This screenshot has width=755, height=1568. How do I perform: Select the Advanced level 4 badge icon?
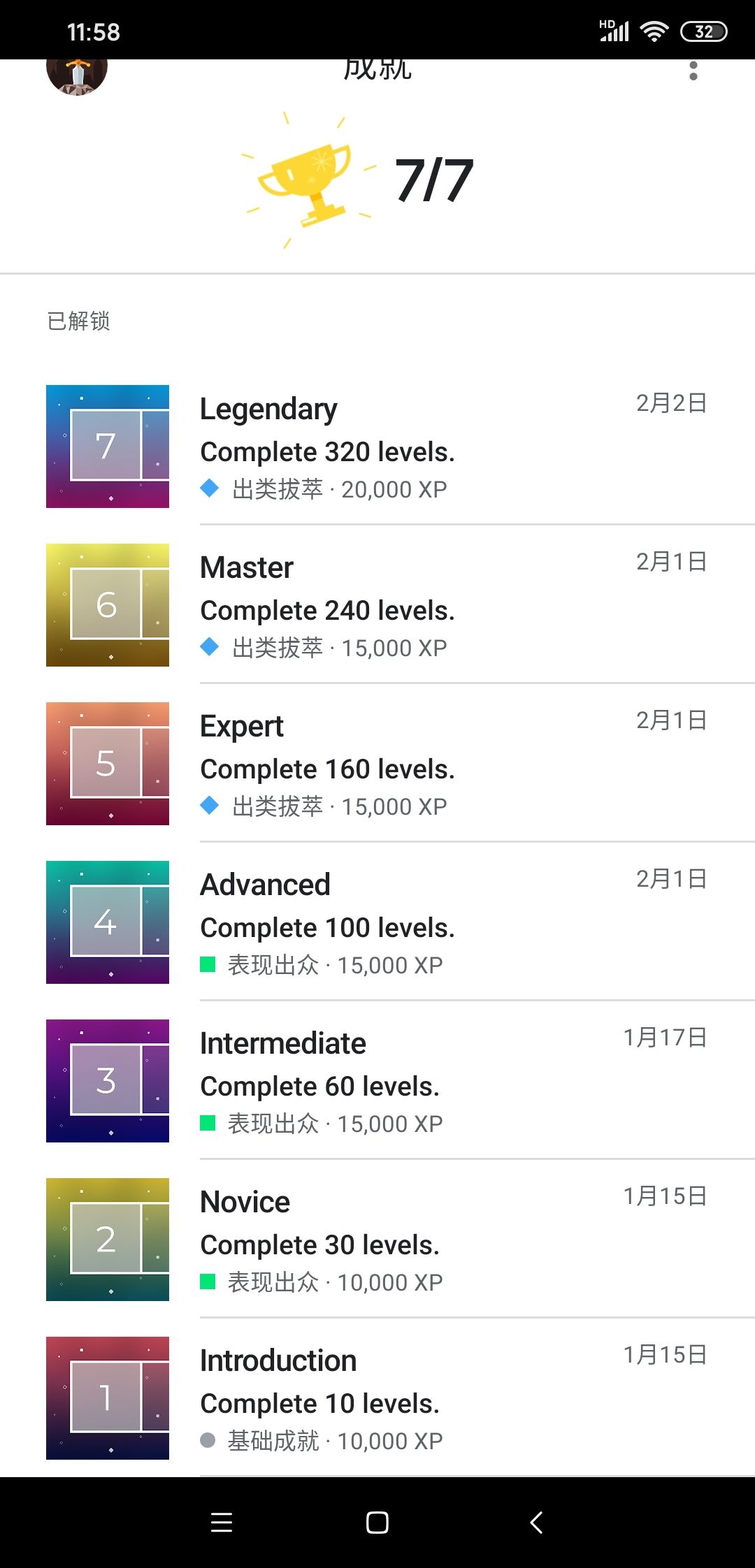(106, 921)
